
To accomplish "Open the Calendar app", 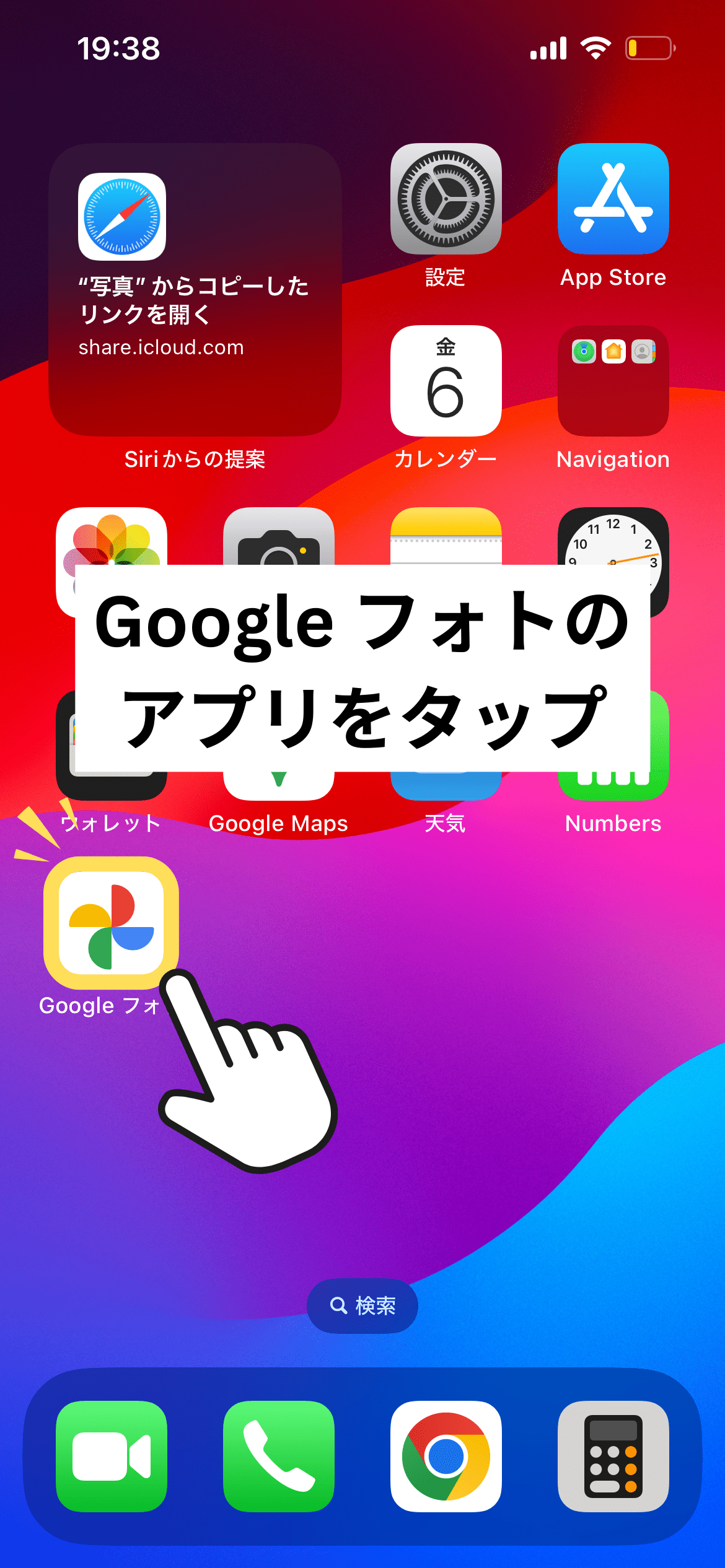I will pos(446,381).
